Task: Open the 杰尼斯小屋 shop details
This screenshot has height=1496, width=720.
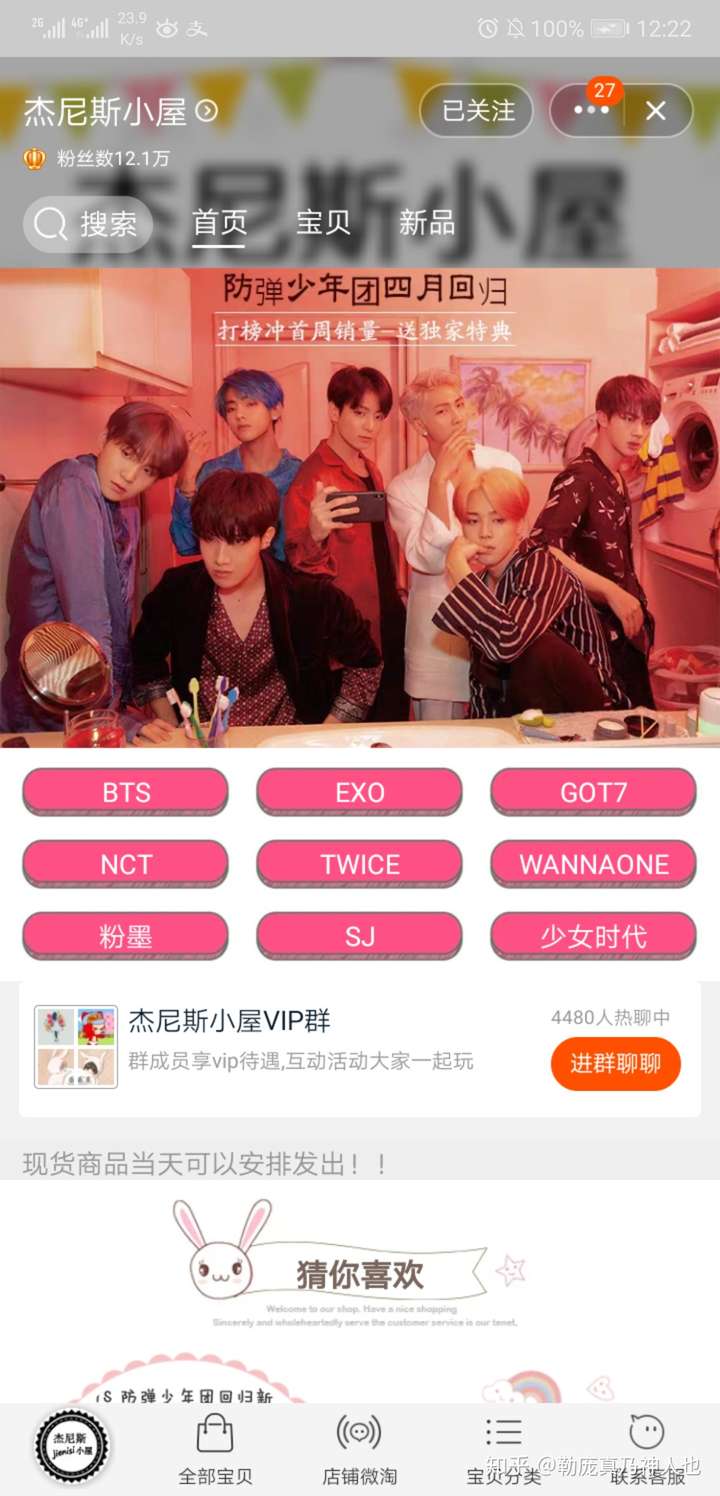Action: (x=120, y=112)
